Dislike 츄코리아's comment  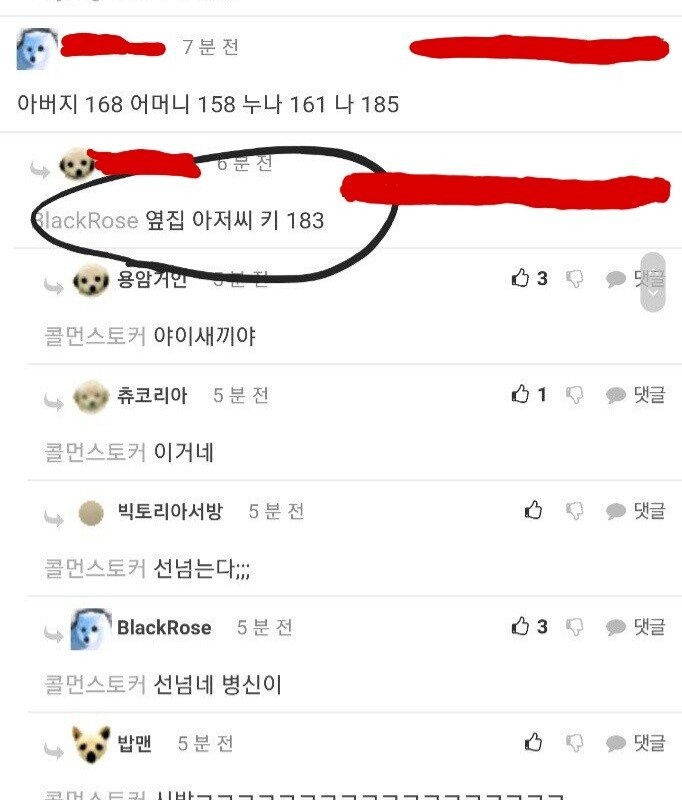coord(575,395)
